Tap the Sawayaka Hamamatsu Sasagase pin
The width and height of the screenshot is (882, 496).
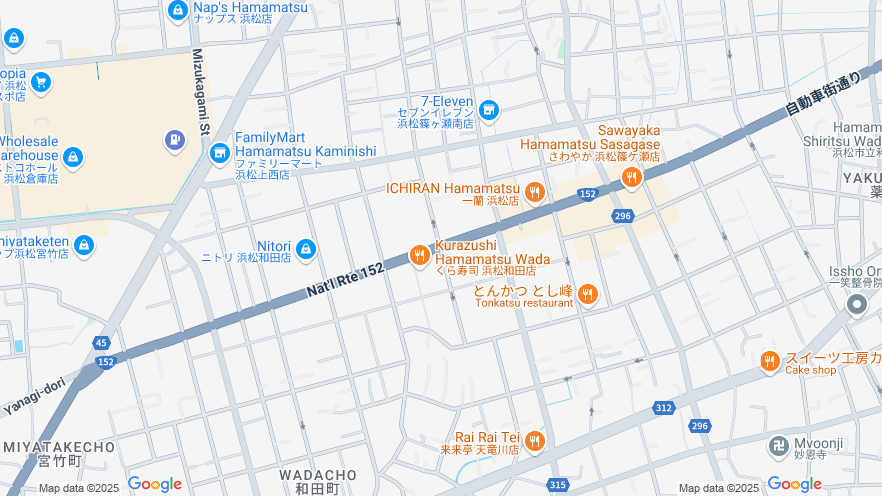631,178
